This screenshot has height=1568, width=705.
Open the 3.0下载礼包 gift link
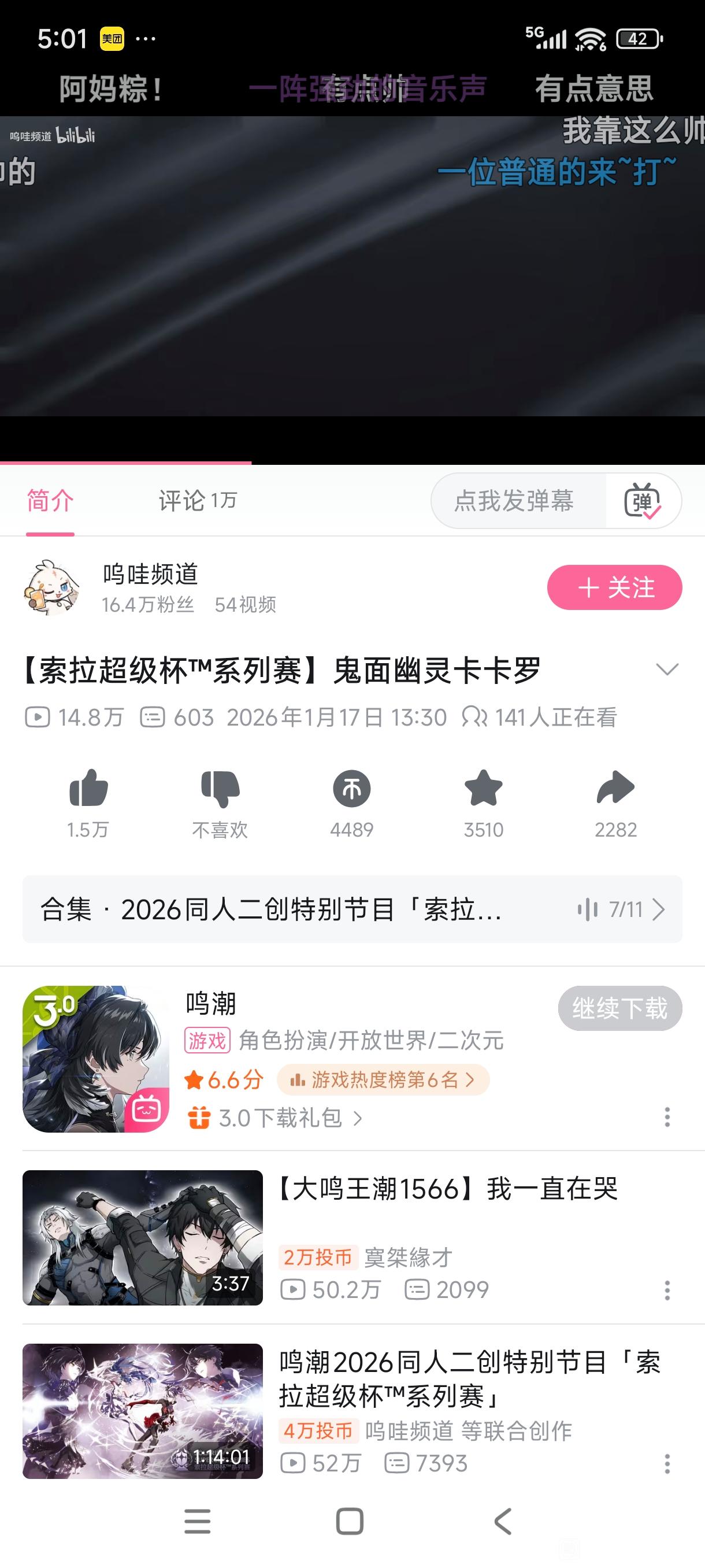tap(280, 1118)
